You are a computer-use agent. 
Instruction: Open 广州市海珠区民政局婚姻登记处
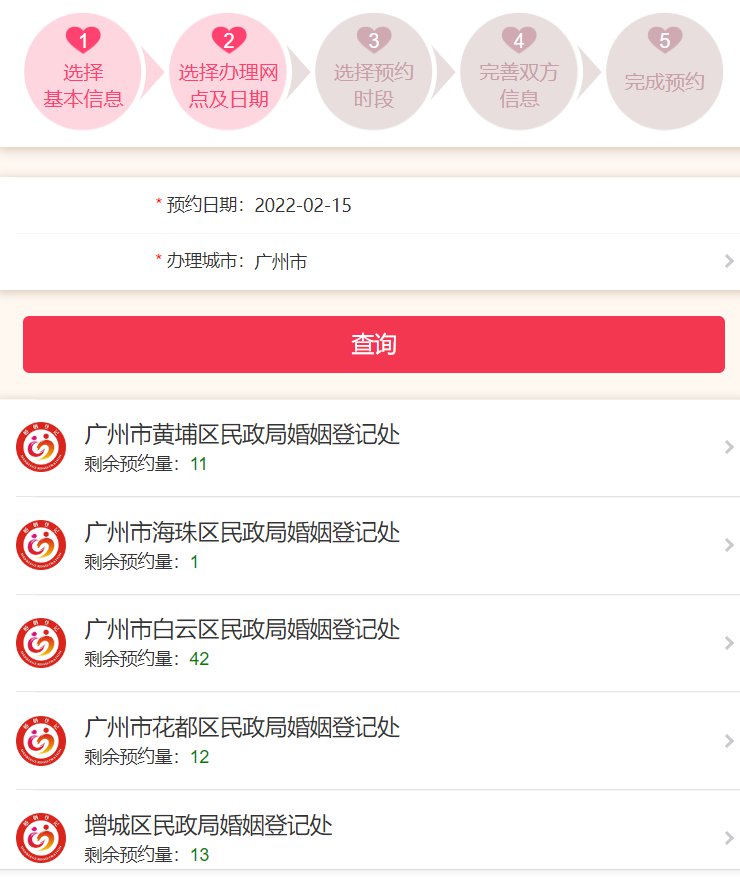tap(370, 545)
